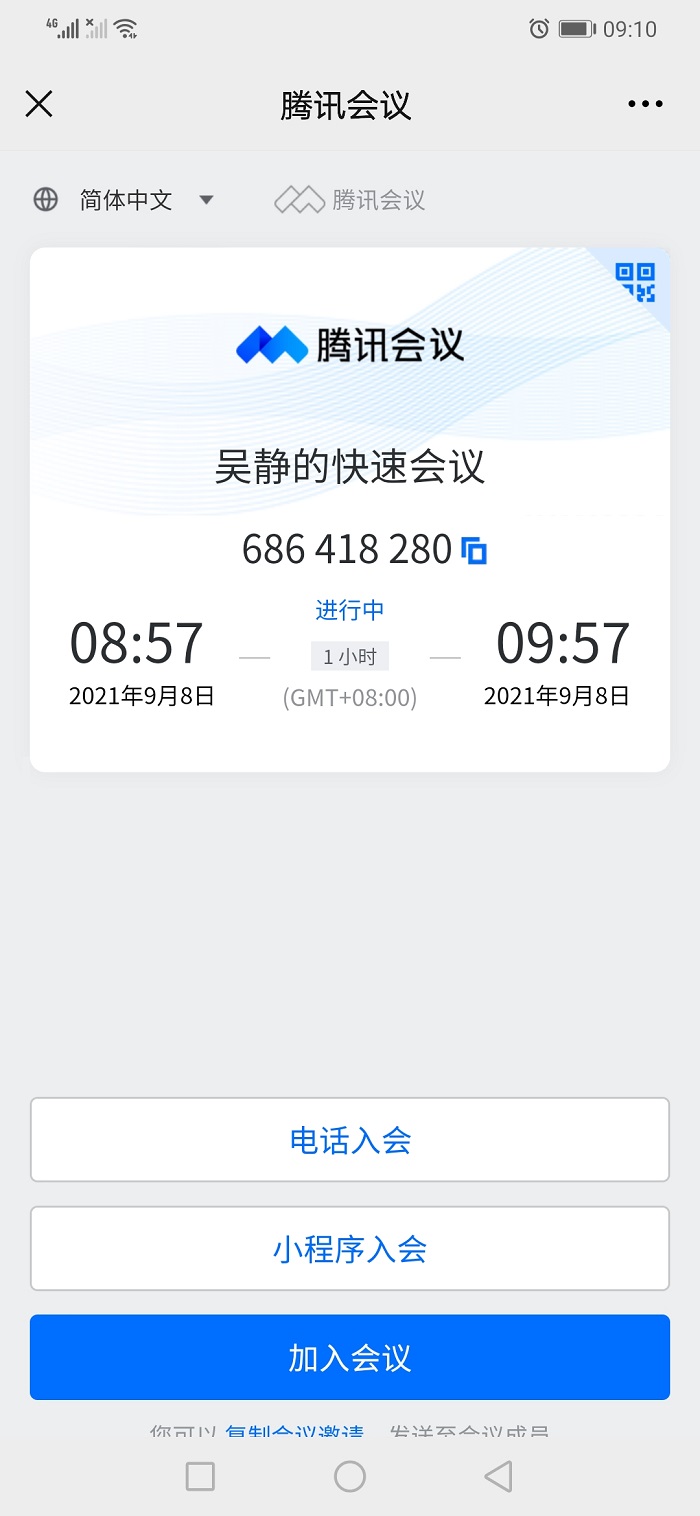Select 电话入会 to join by phone

click(x=350, y=1140)
